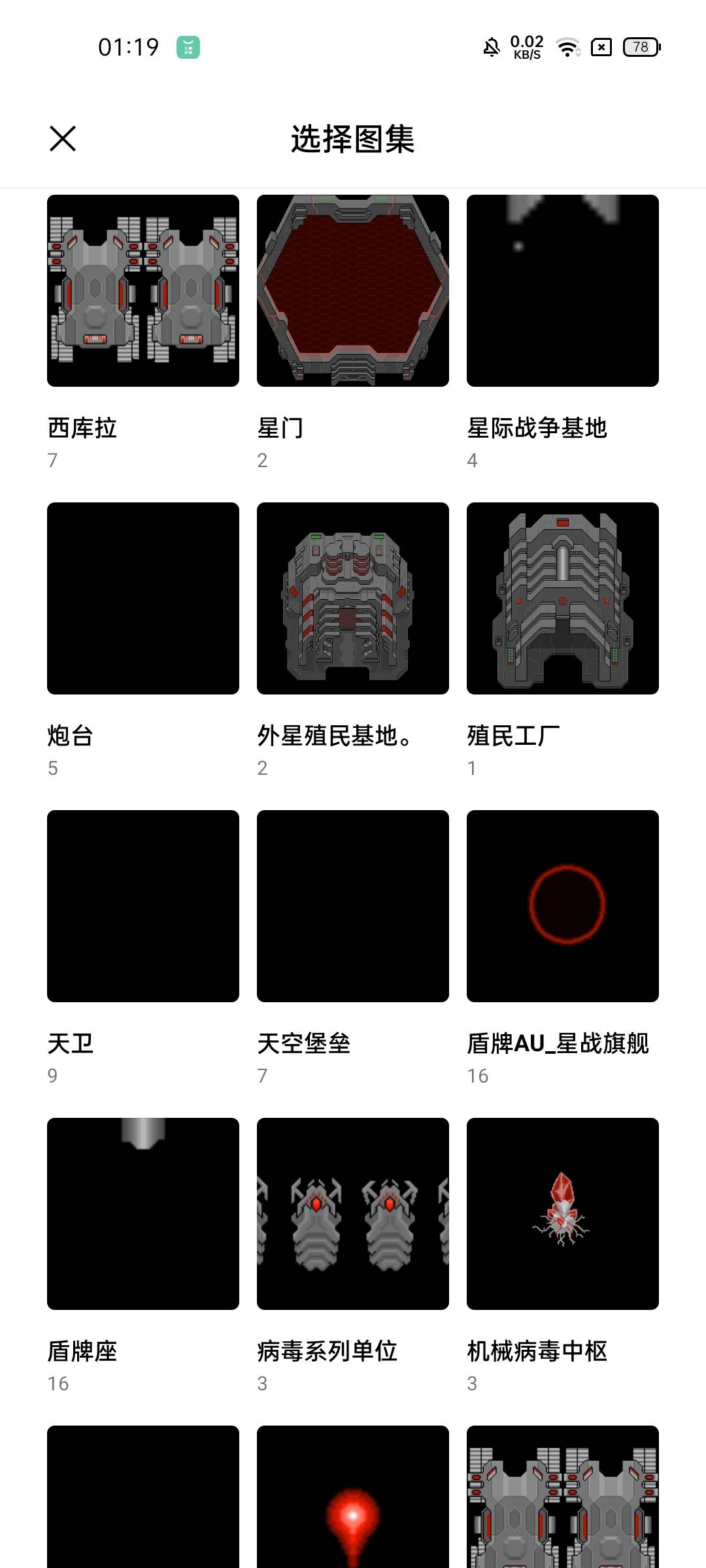
Task: Select the 病毒系列单位 album
Action: 353,1214
